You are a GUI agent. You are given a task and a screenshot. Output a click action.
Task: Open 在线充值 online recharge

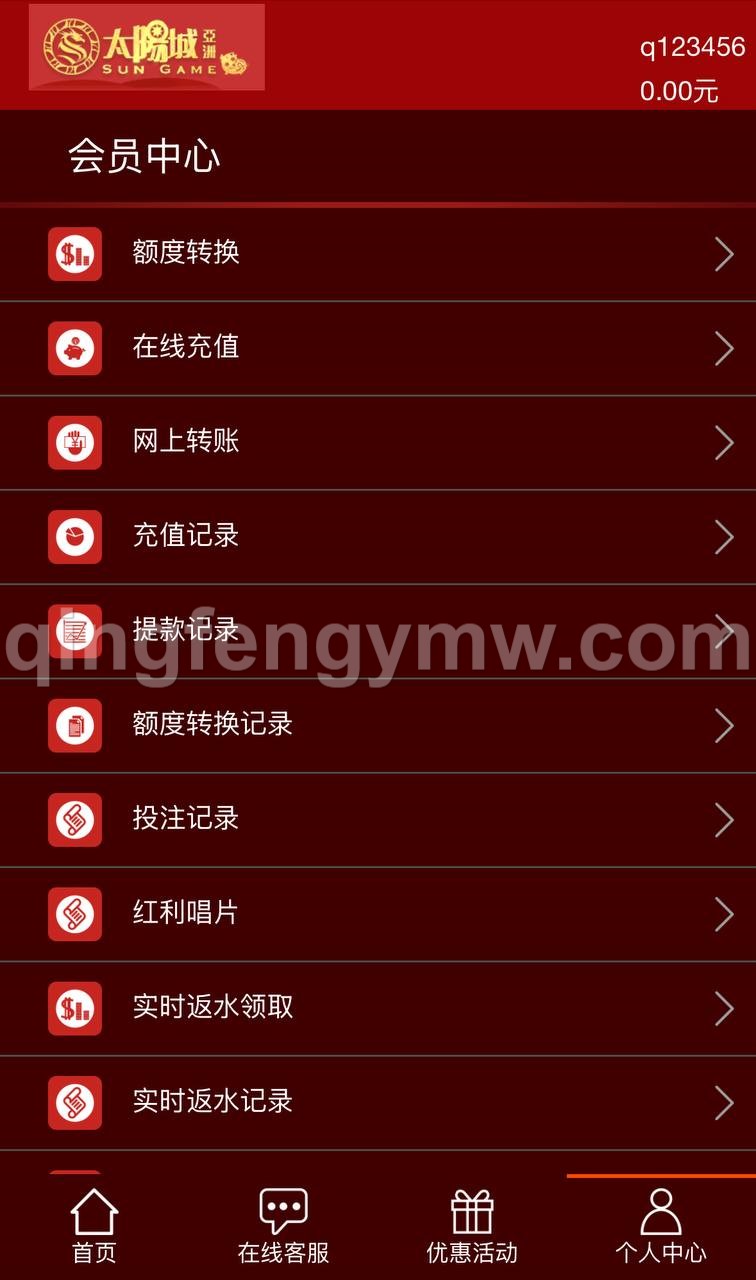click(378, 348)
